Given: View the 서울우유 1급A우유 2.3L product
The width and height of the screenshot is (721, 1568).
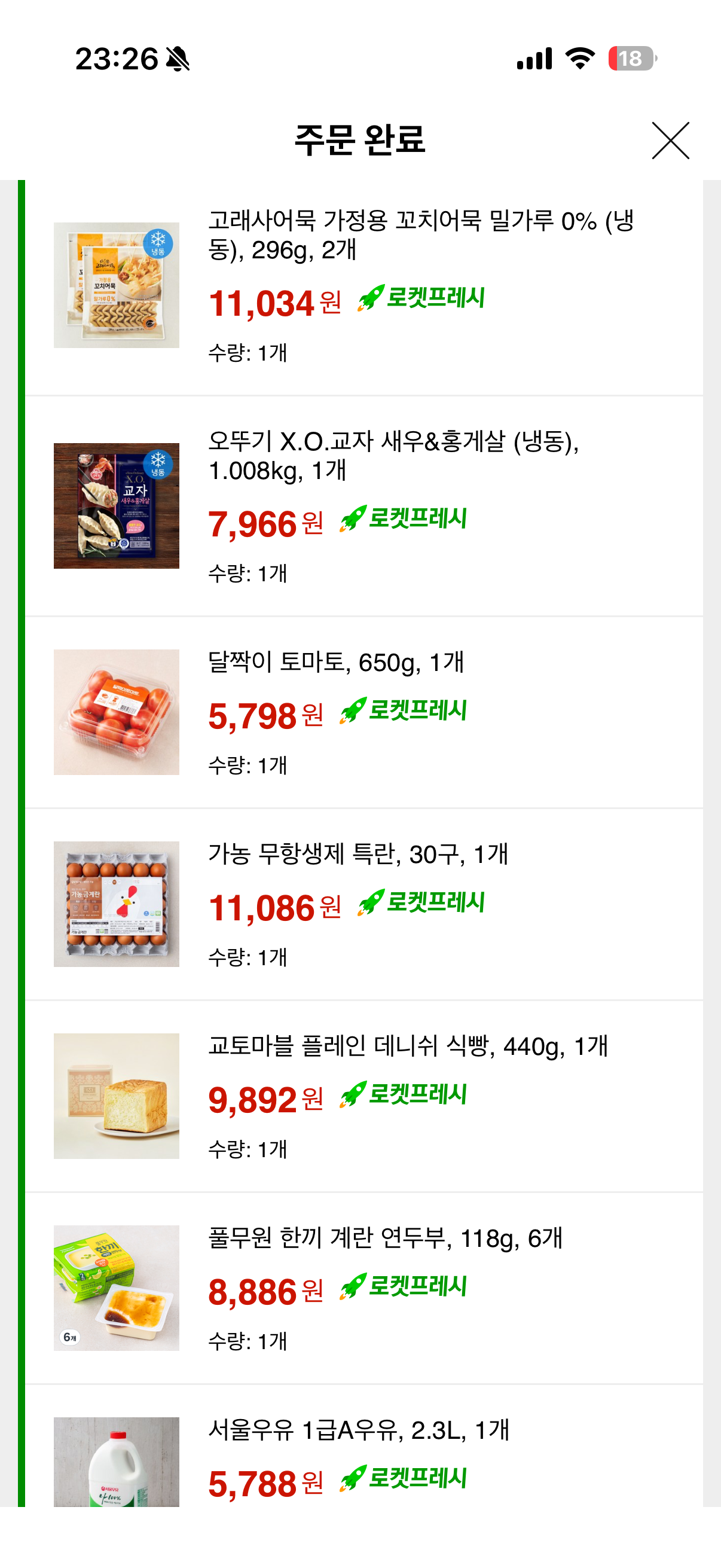Looking at the screenshot, I should [364, 1446].
